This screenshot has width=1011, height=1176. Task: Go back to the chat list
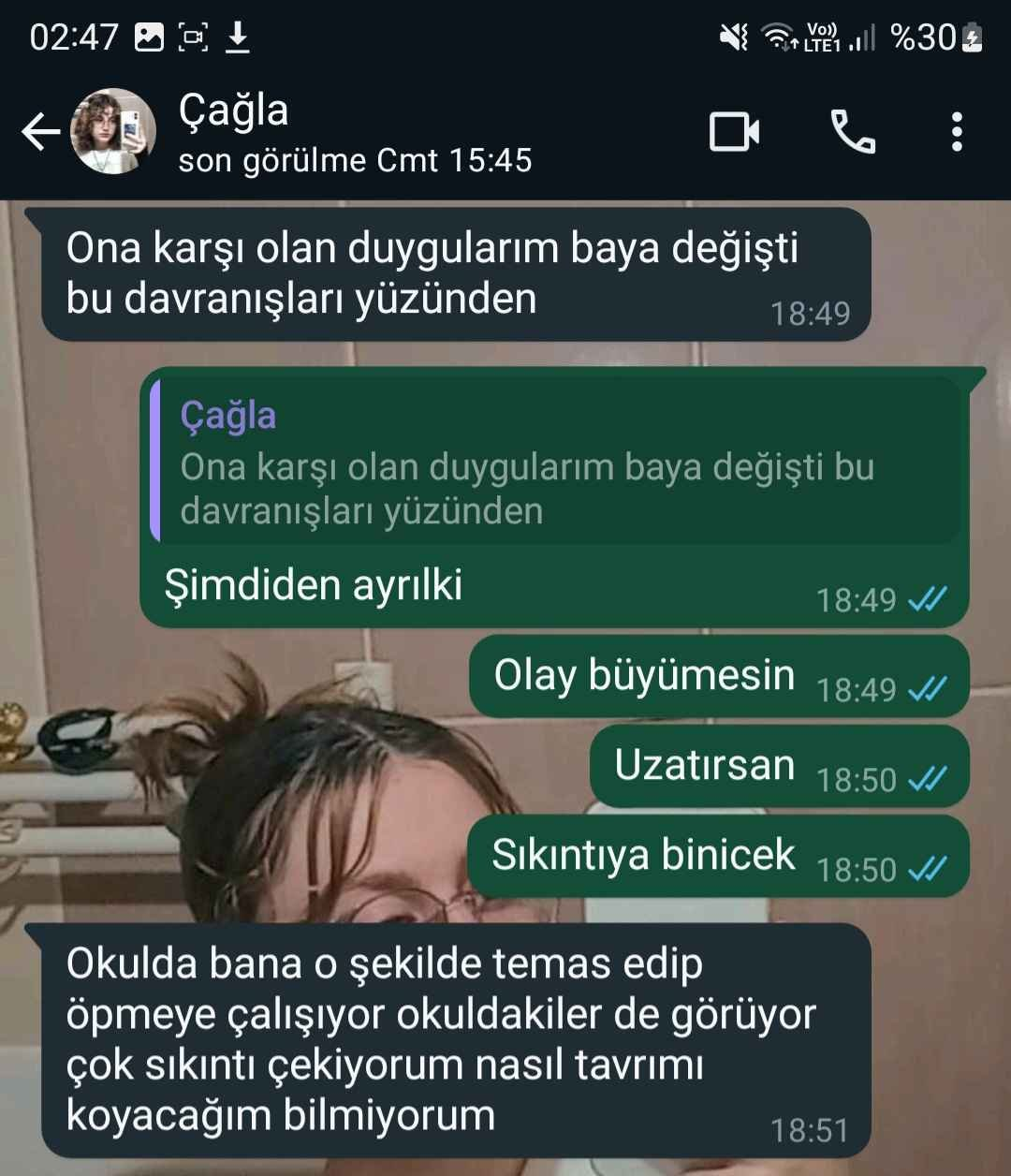(41, 132)
